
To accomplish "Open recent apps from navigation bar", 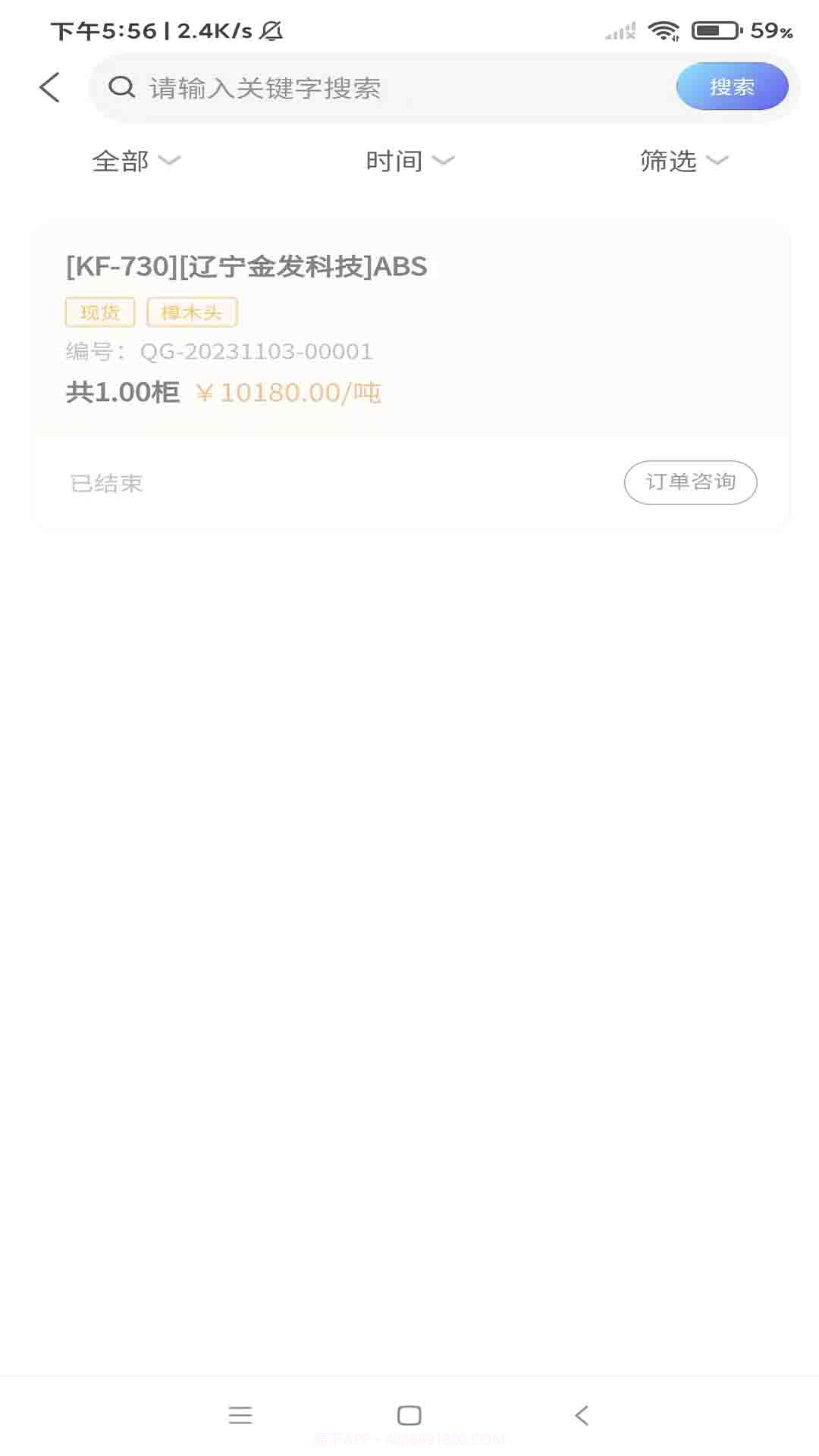I will coord(240,1415).
